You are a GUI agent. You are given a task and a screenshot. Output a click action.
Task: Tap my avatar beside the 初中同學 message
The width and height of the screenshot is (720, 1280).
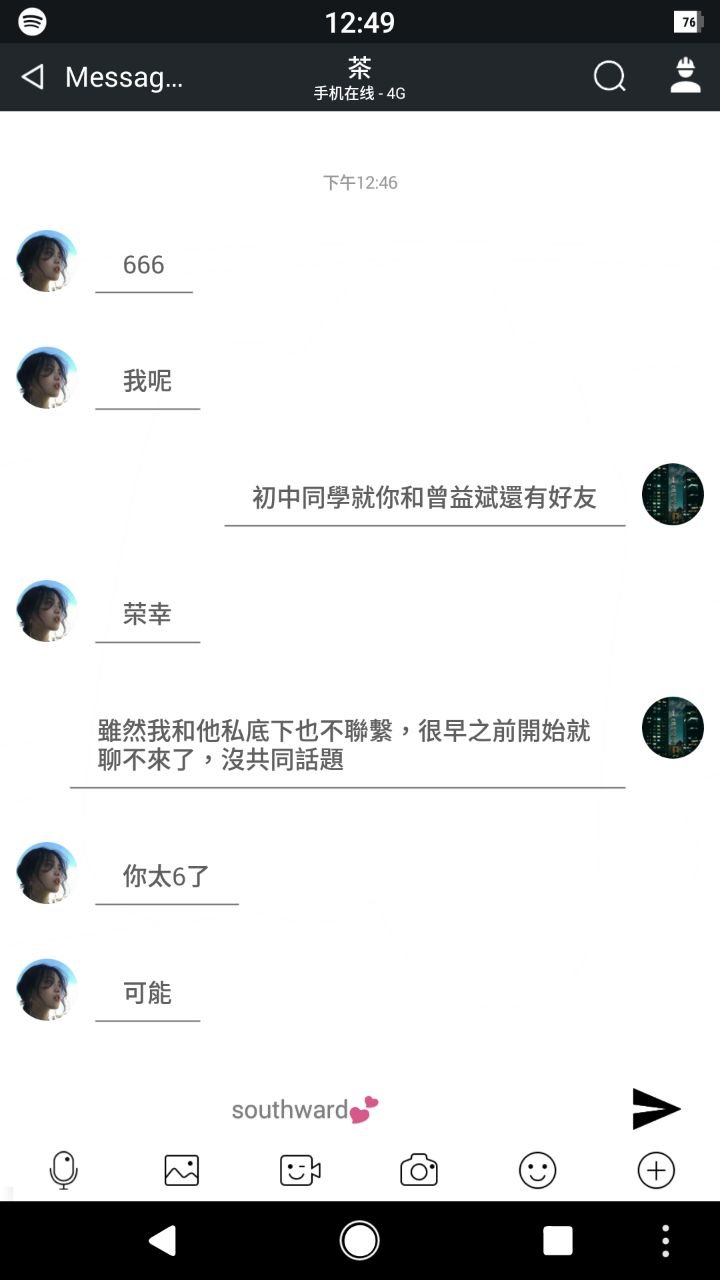click(x=673, y=494)
